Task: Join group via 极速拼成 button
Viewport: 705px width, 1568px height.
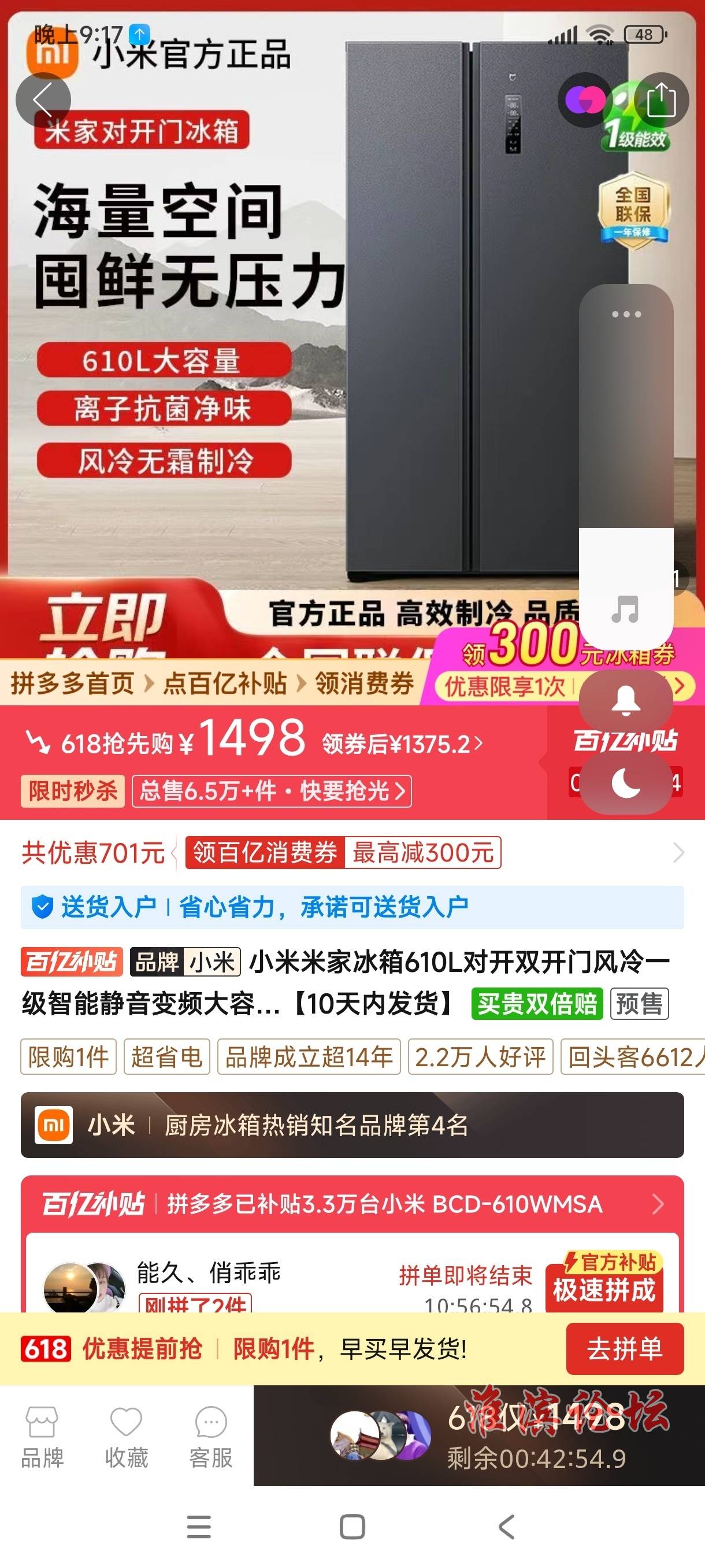Action: click(603, 1289)
